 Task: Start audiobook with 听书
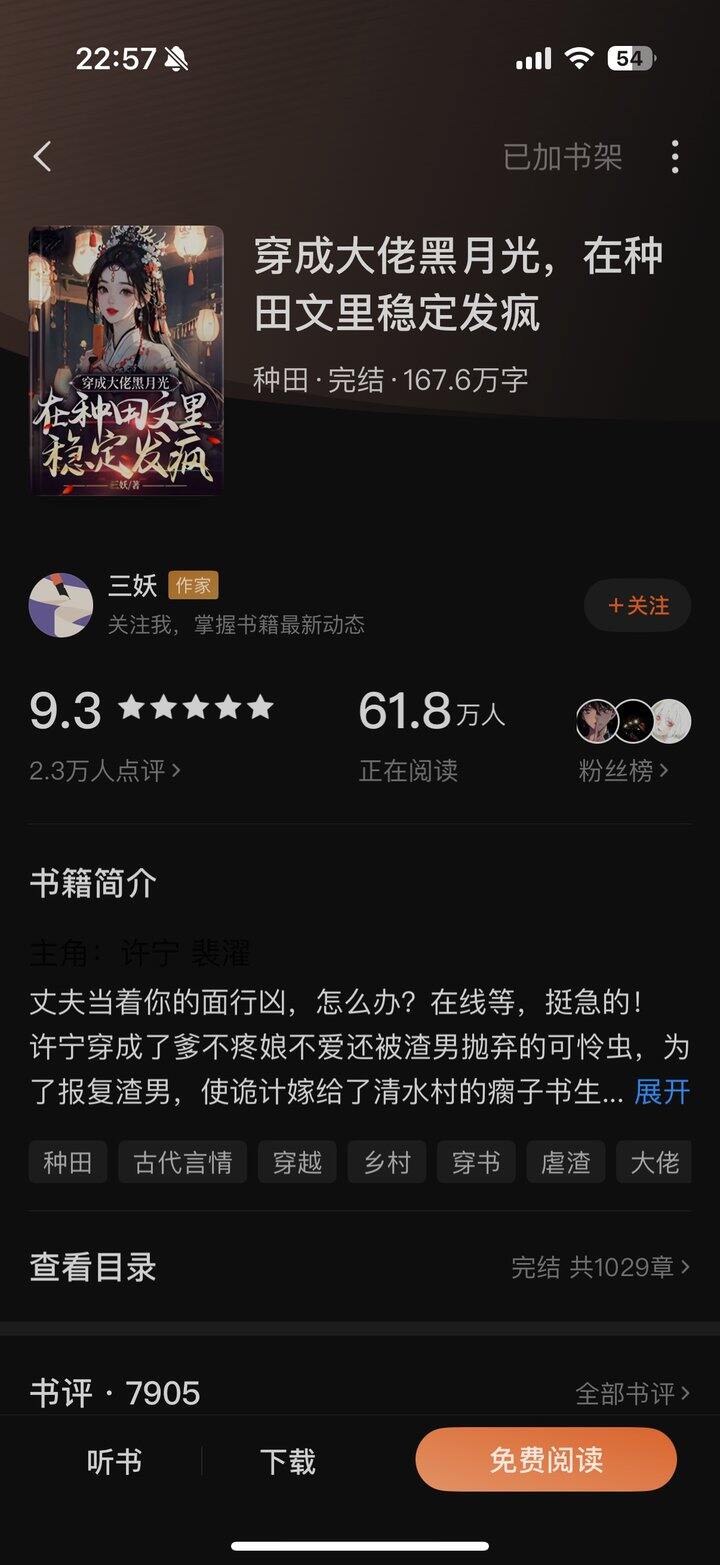tap(114, 1461)
